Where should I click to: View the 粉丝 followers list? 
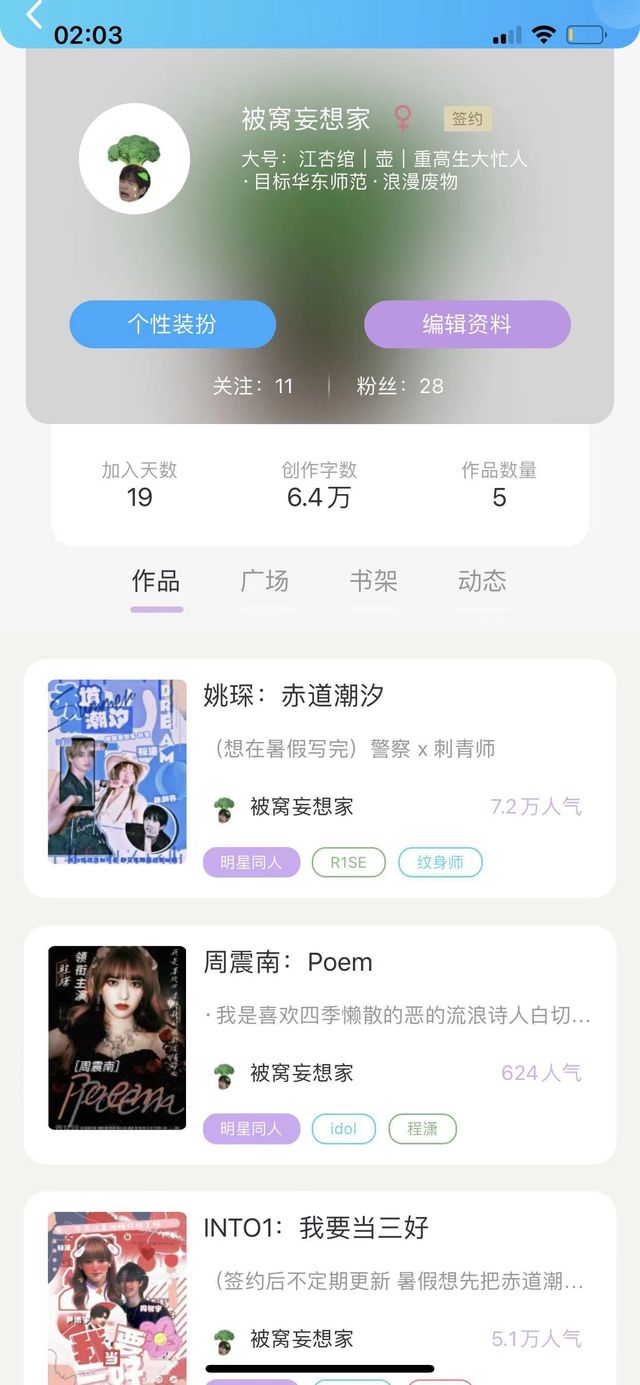point(400,386)
